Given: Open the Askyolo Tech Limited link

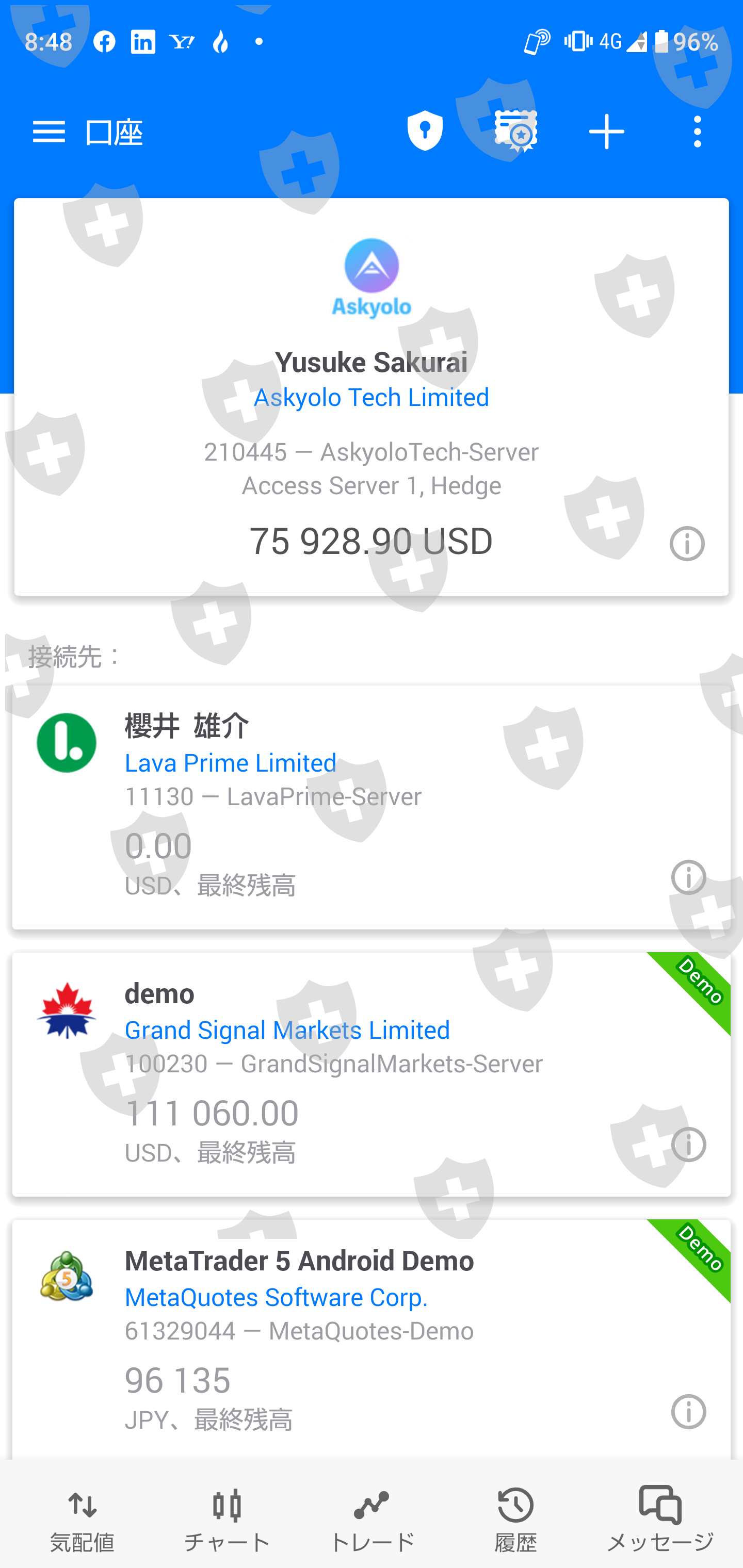Looking at the screenshot, I should 372,398.
